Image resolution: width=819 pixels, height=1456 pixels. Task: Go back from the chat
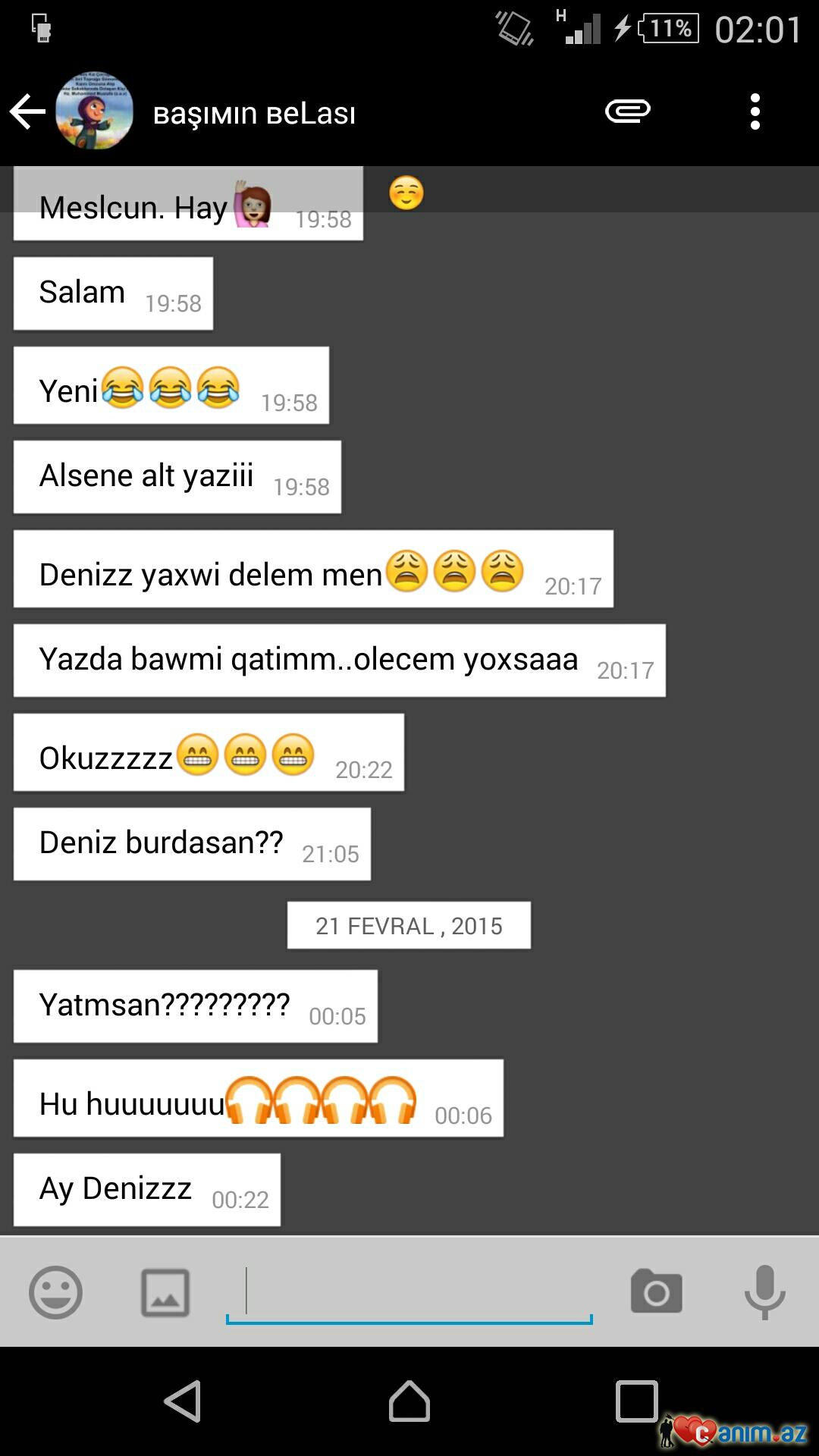[27, 112]
